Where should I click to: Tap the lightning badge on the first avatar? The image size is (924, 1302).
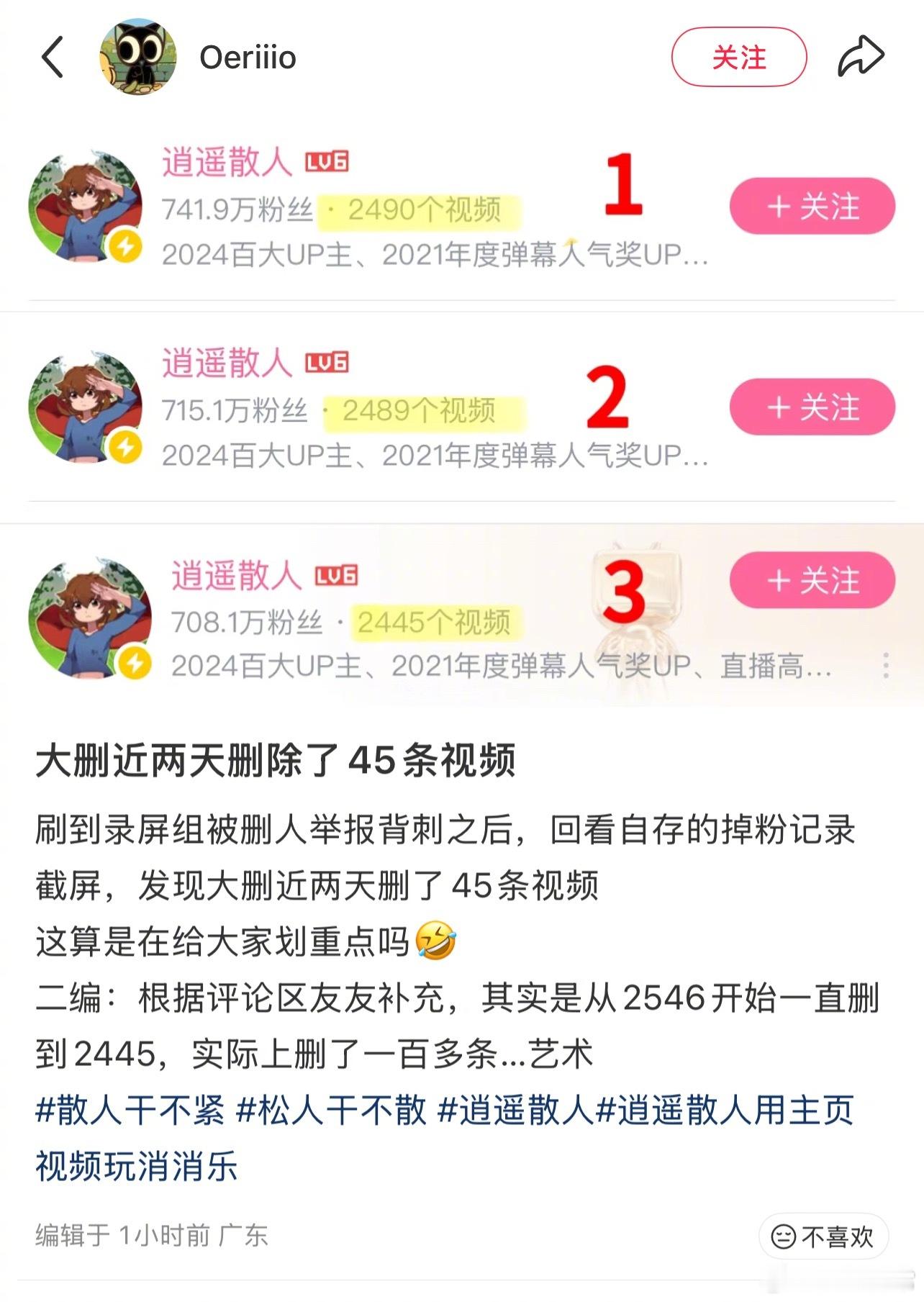pyautogui.click(x=127, y=245)
